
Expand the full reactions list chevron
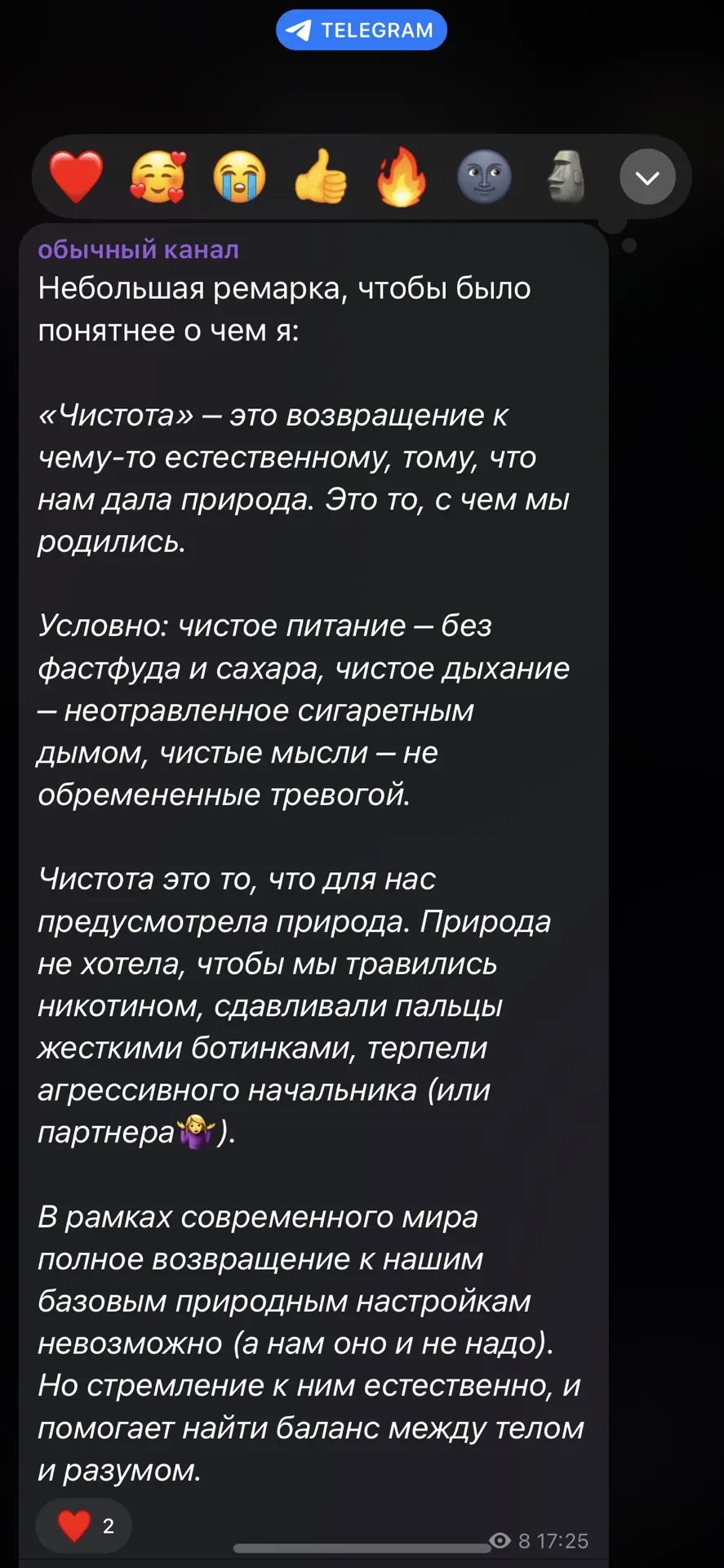pos(647,176)
